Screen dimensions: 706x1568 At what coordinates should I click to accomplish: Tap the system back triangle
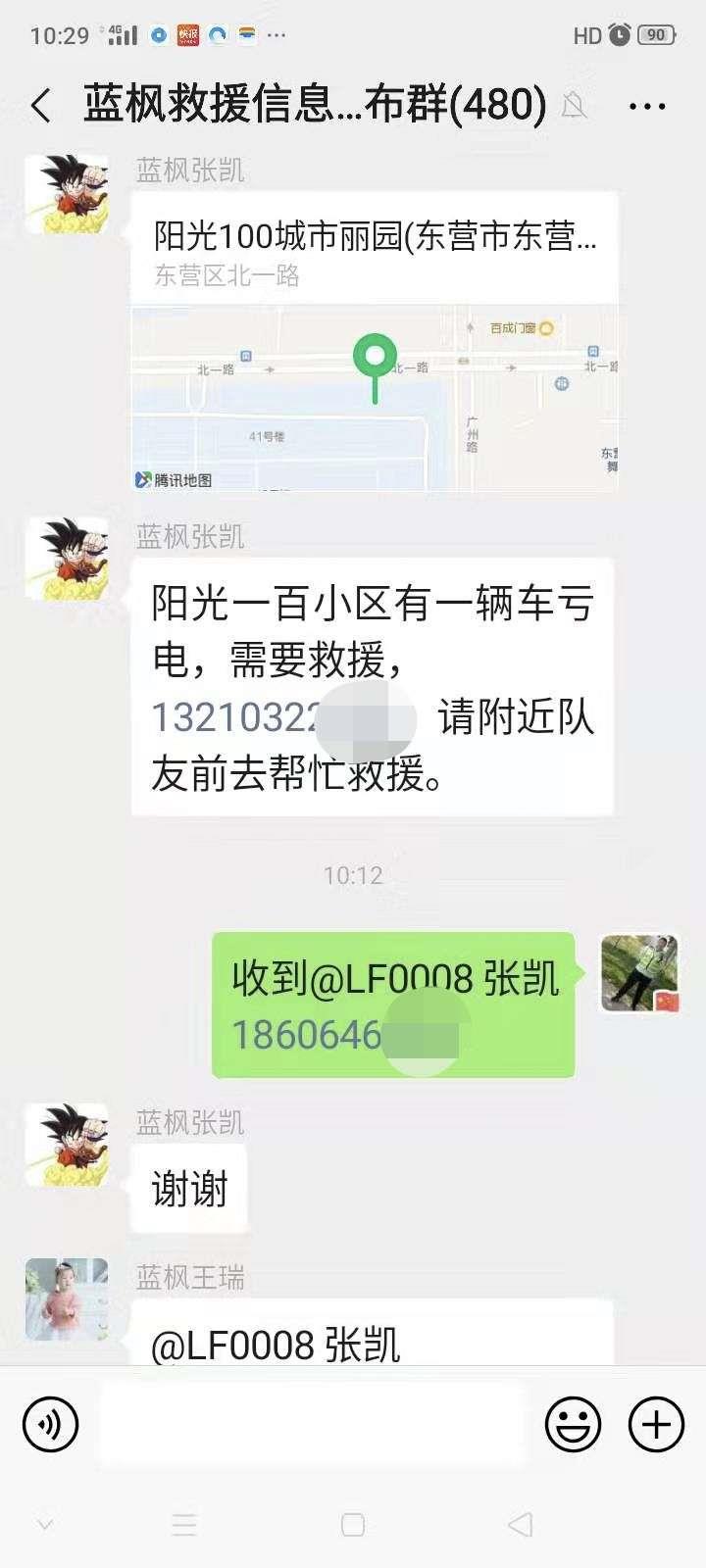(521, 1524)
